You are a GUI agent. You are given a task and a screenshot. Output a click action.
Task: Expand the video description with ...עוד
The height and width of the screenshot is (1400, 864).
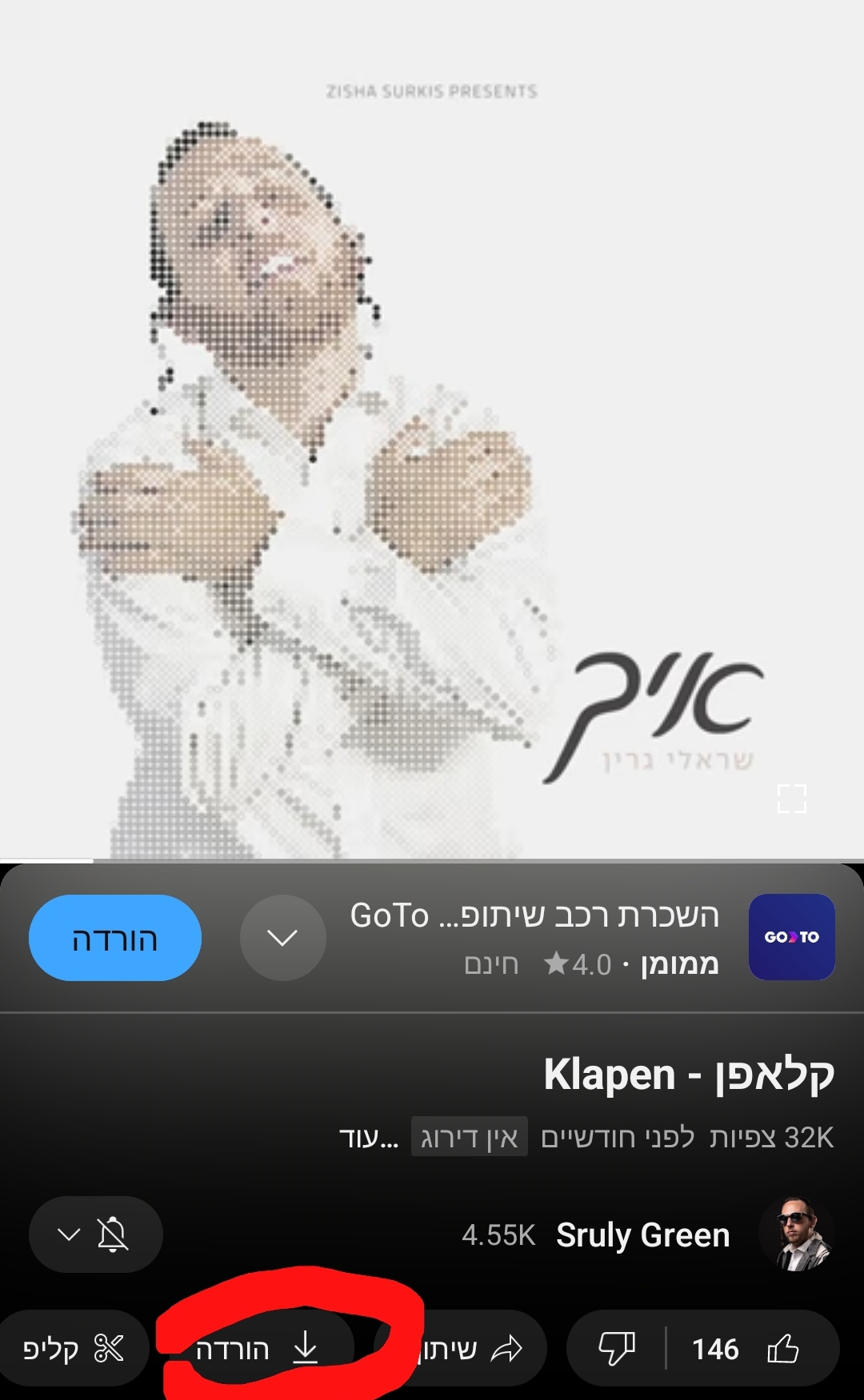pos(369,1137)
